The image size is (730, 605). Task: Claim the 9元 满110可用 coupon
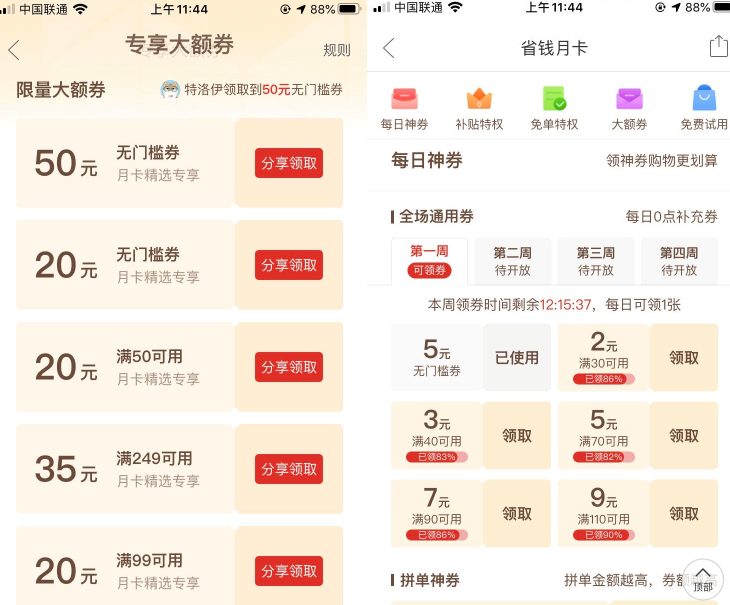point(684,513)
